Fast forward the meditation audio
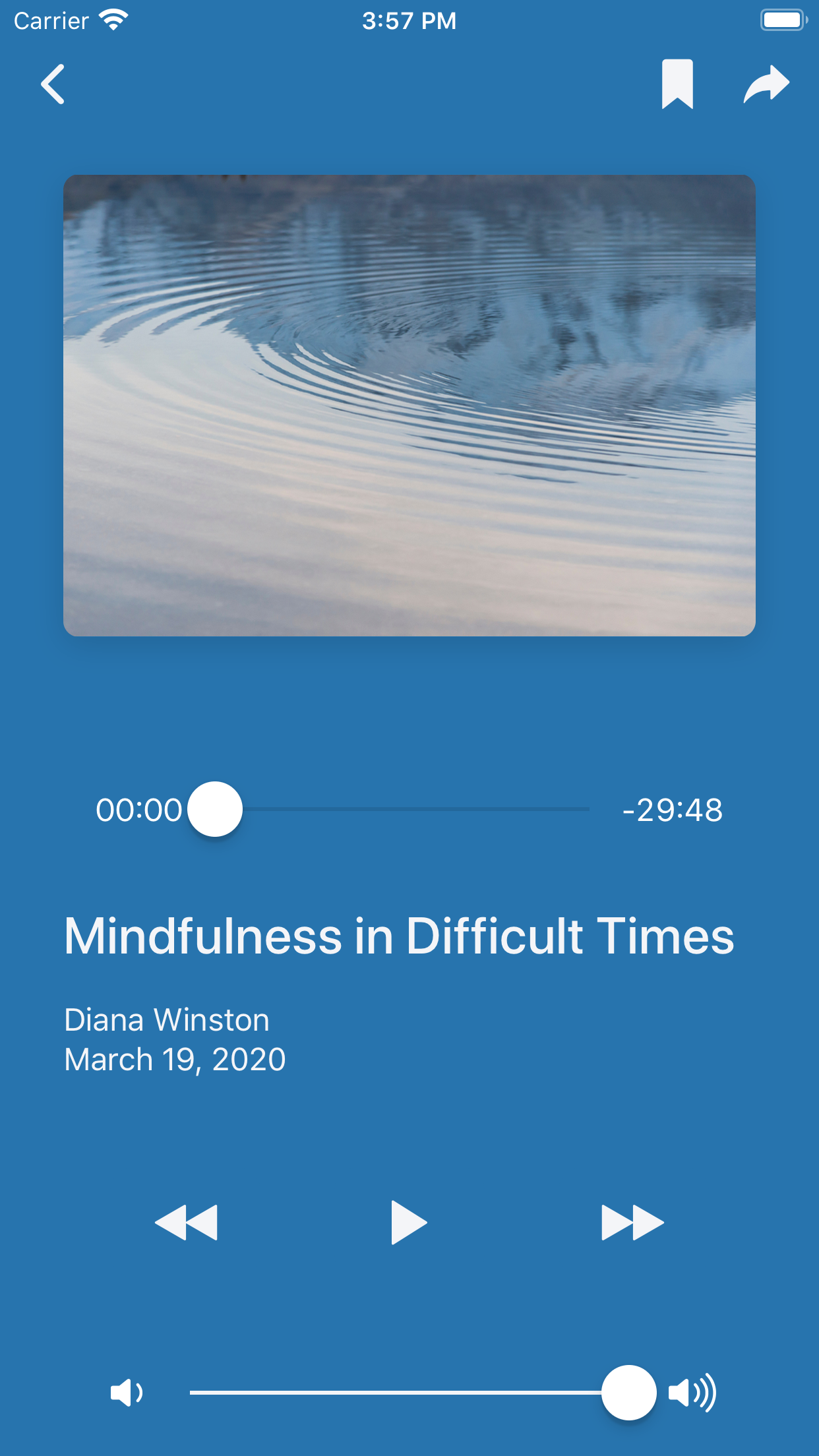Image resolution: width=819 pixels, height=1456 pixels. click(x=632, y=1223)
